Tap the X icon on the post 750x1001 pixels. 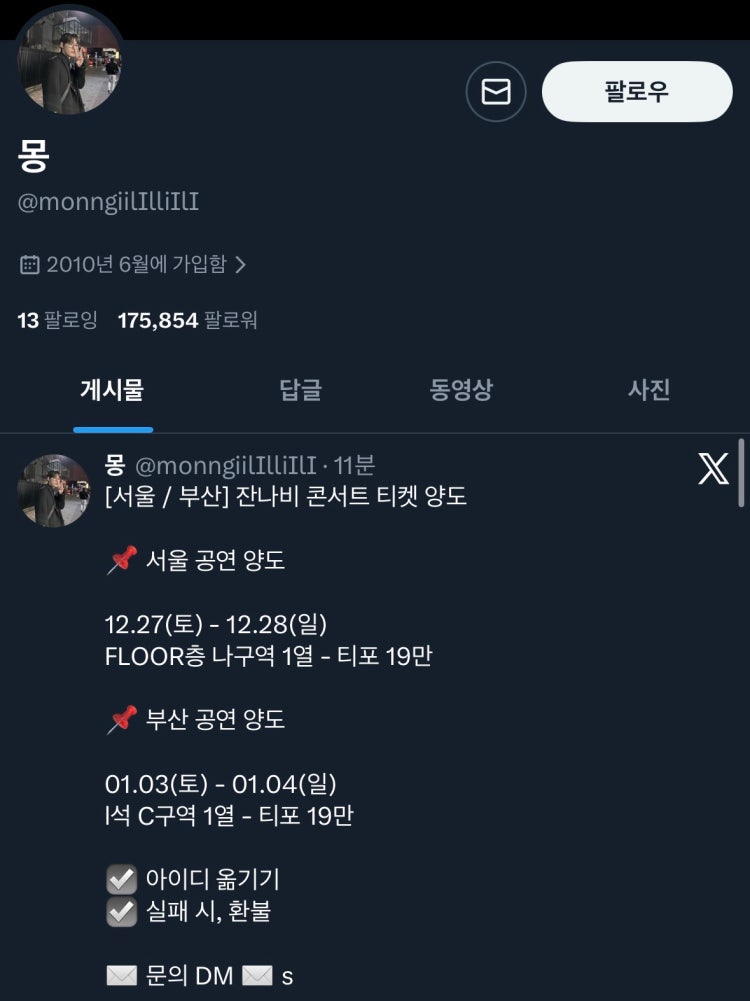pyautogui.click(x=713, y=468)
